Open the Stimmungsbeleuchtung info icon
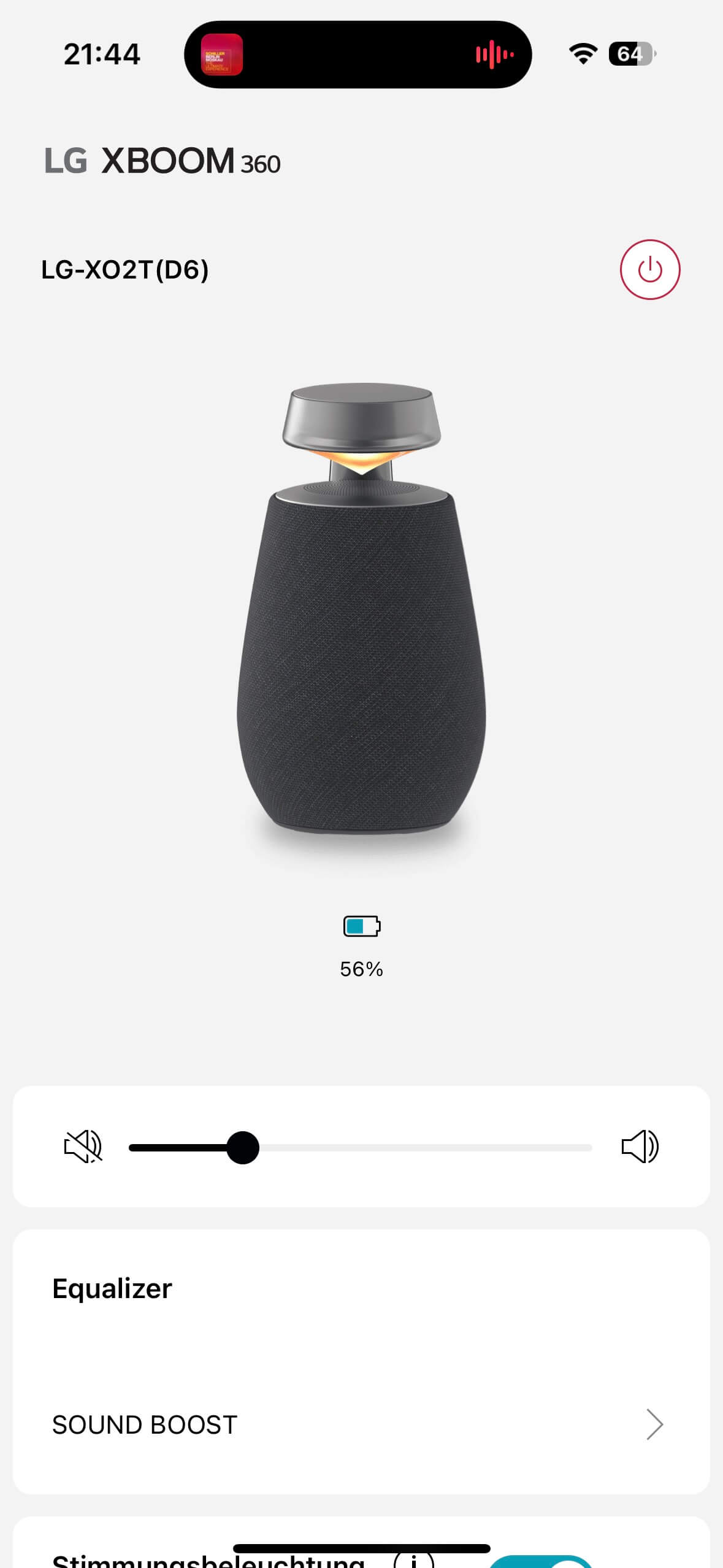This screenshot has width=723, height=1568. click(x=414, y=1561)
